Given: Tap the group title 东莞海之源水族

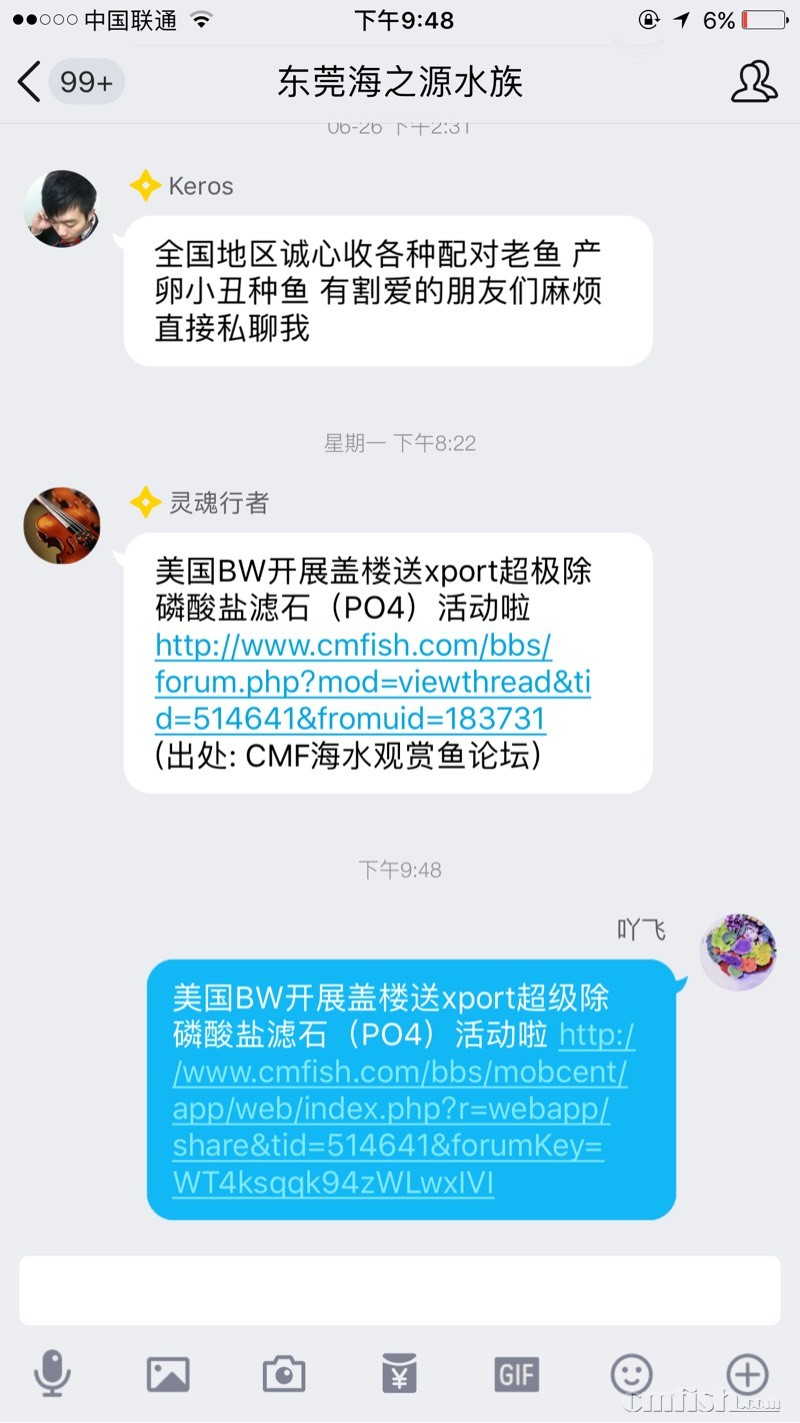Looking at the screenshot, I should tap(399, 84).
